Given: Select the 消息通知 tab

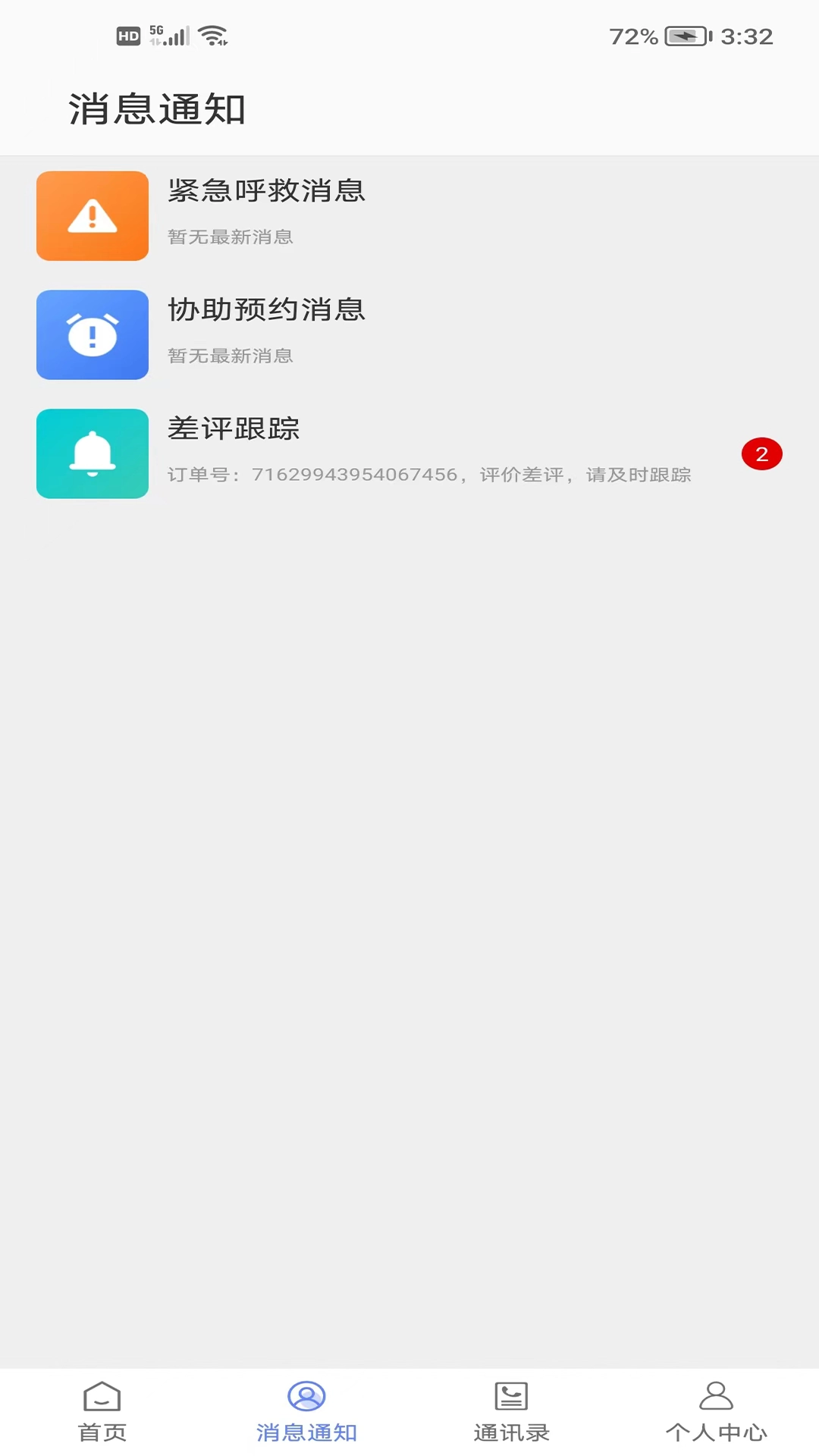Looking at the screenshot, I should coord(306,1412).
